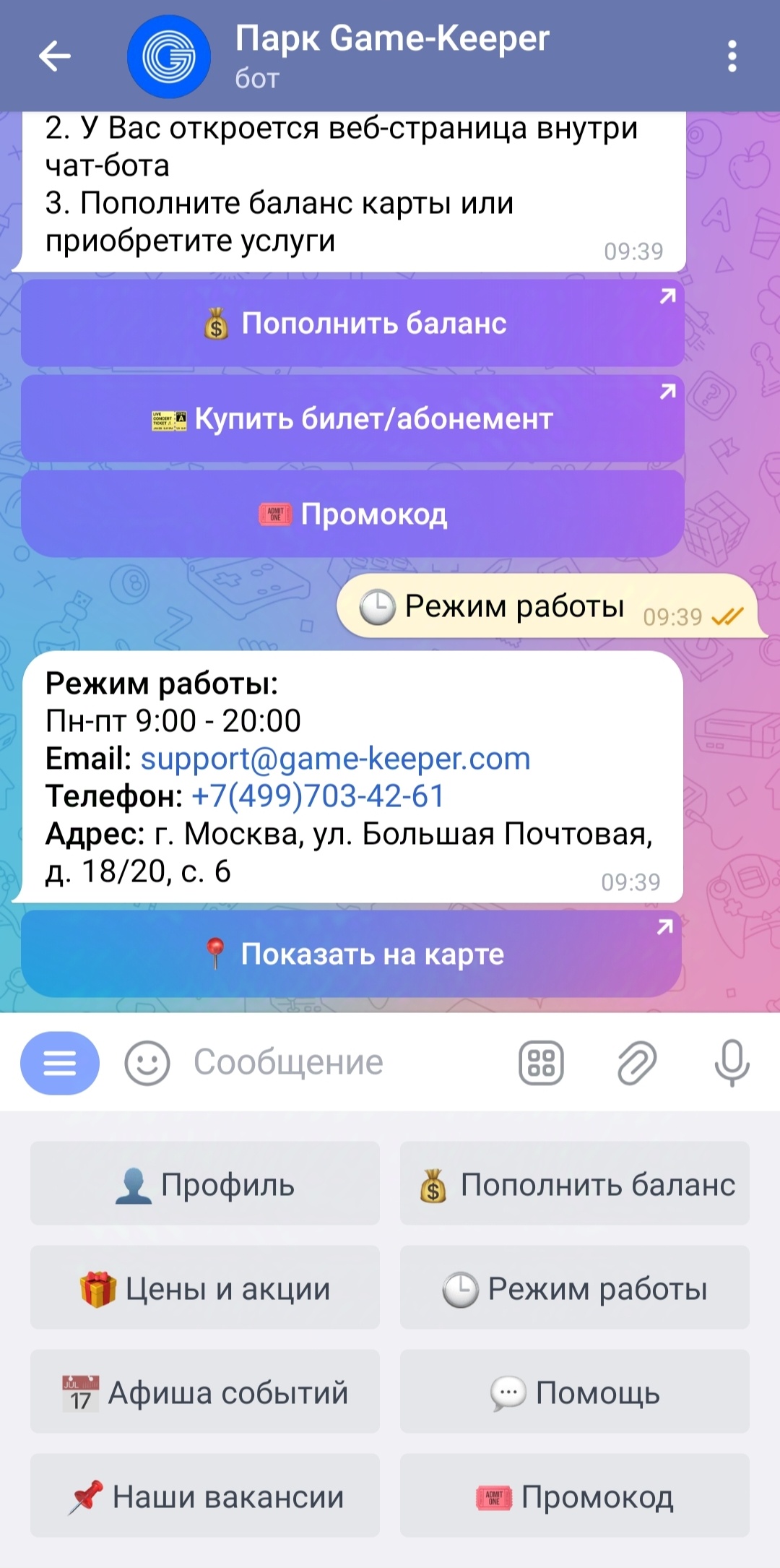Image resolution: width=780 pixels, height=1568 pixels.
Task: Select Профиль on the bot keyboard
Action: [x=205, y=1184]
